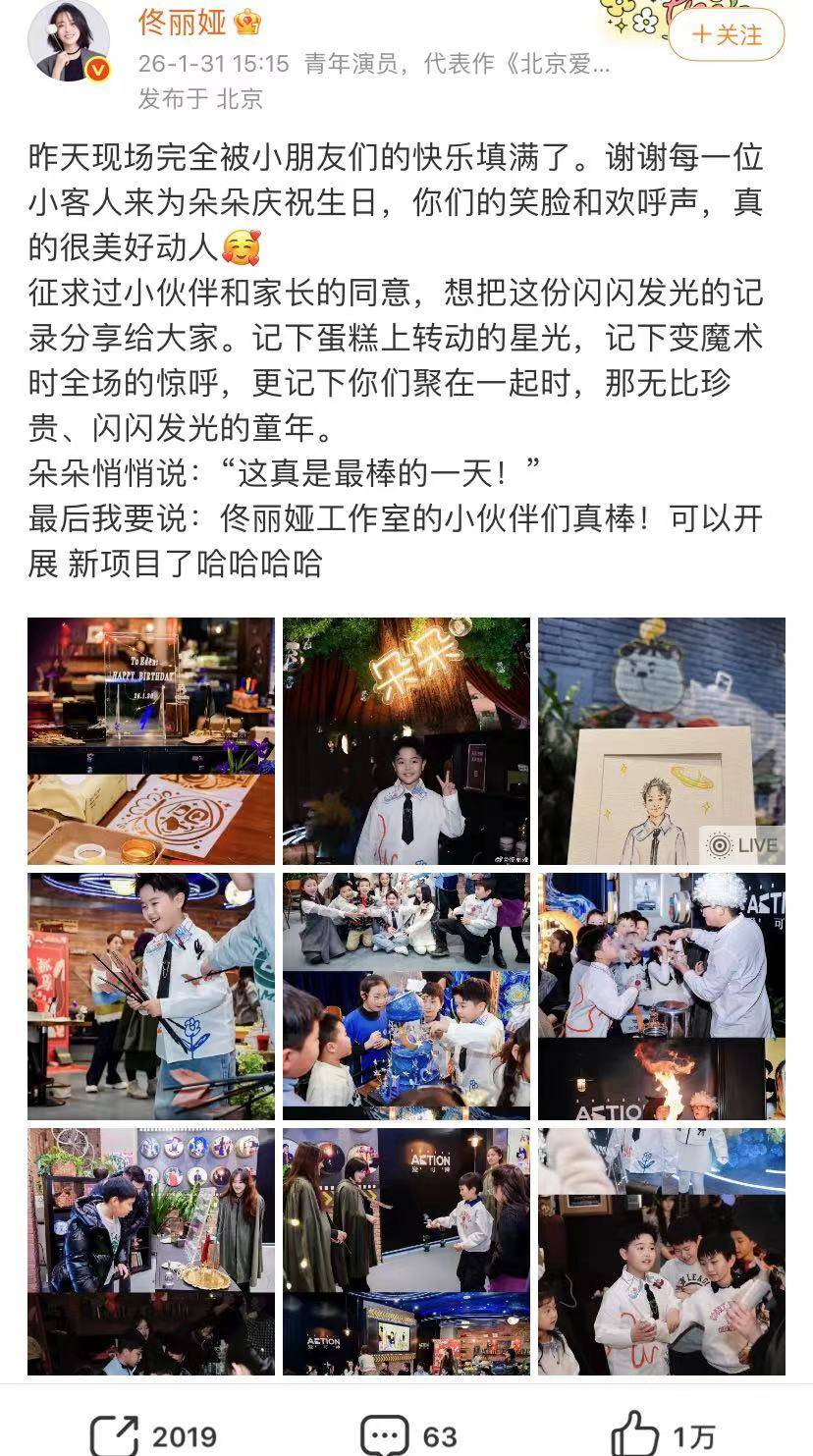The width and height of the screenshot is (813, 1456).
Task: Open the 63 comments
Action: pyautogui.click(x=408, y=1435)
